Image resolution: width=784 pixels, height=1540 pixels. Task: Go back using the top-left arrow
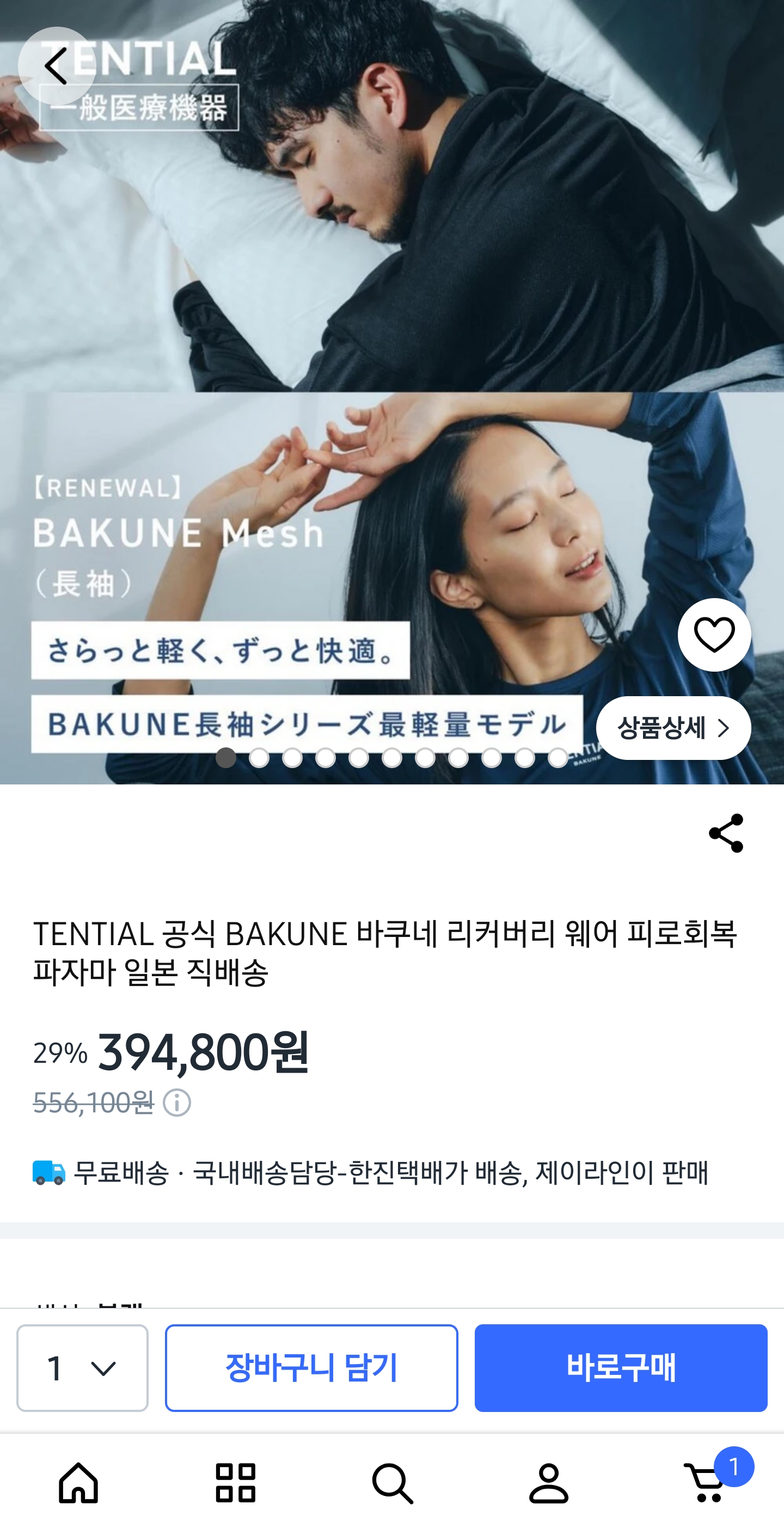57,66
